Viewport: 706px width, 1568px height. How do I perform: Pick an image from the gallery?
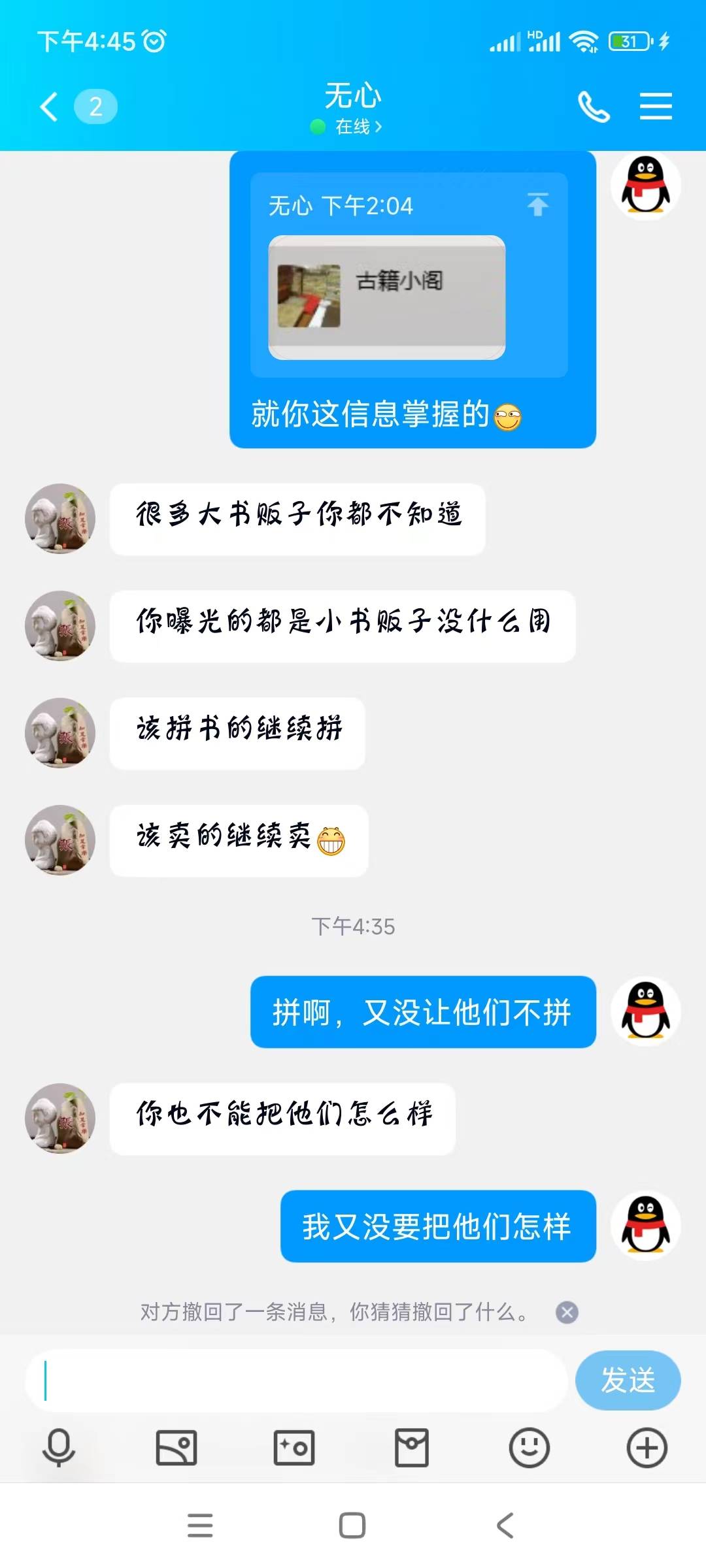pyautogui.click(x=176, y=1448)
